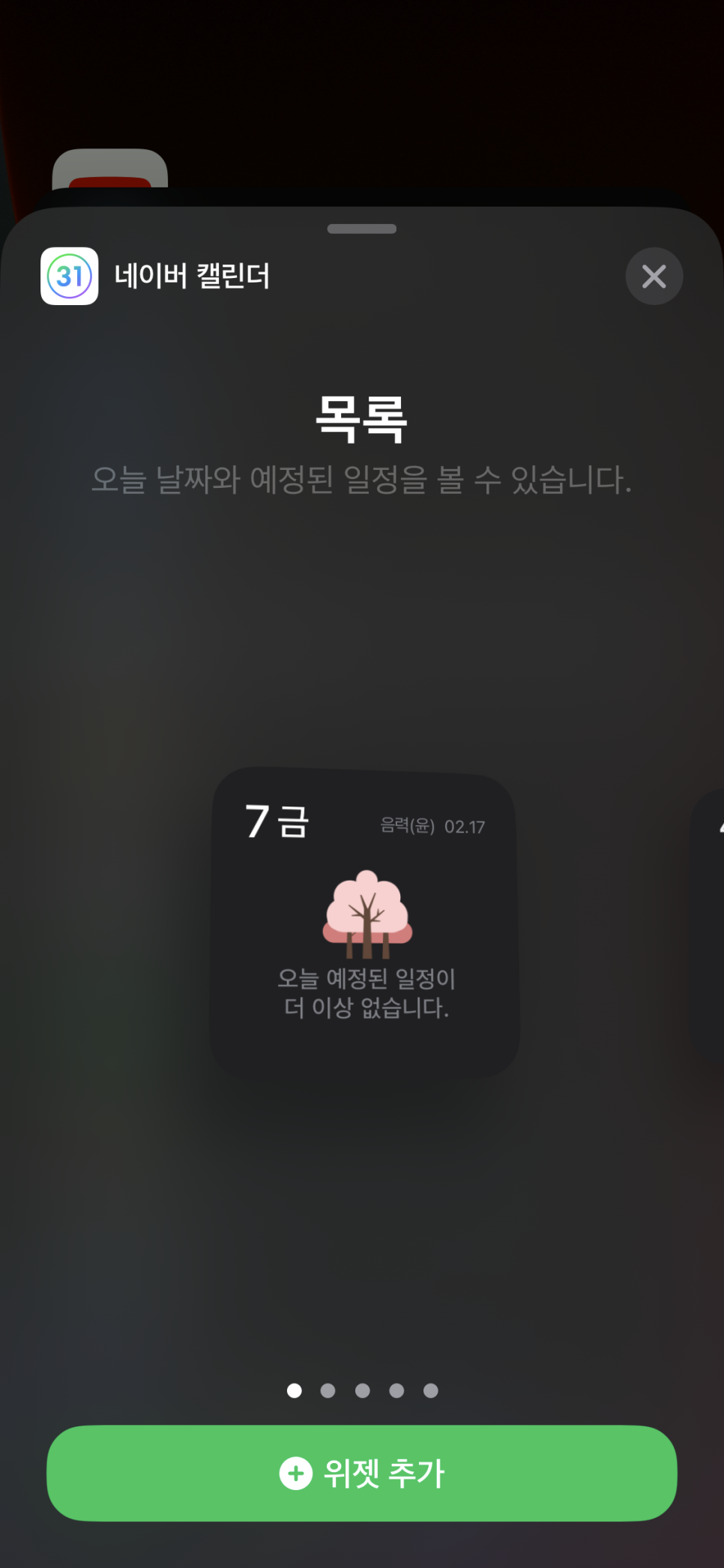Tap the page indicator dots
The width and height of the screenshot is (724, 1568).
(x=362, y=1390)
